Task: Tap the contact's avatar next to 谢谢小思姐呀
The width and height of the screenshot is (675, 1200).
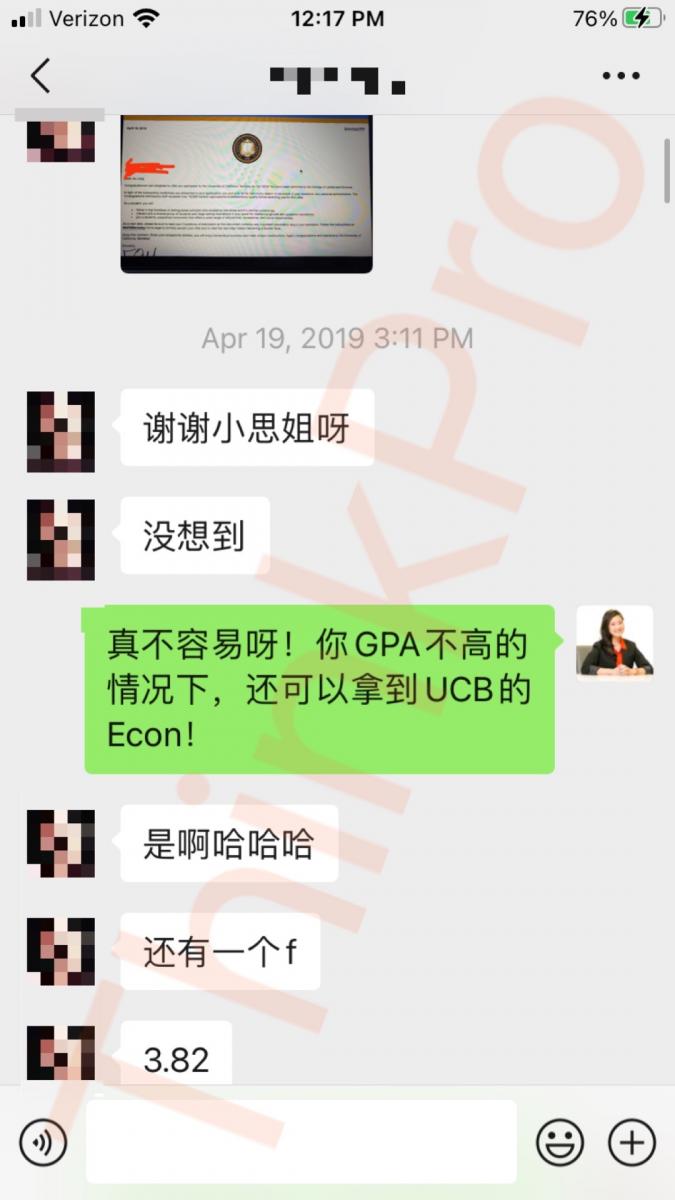Action: pyautogui.click(x=61, y=431)
